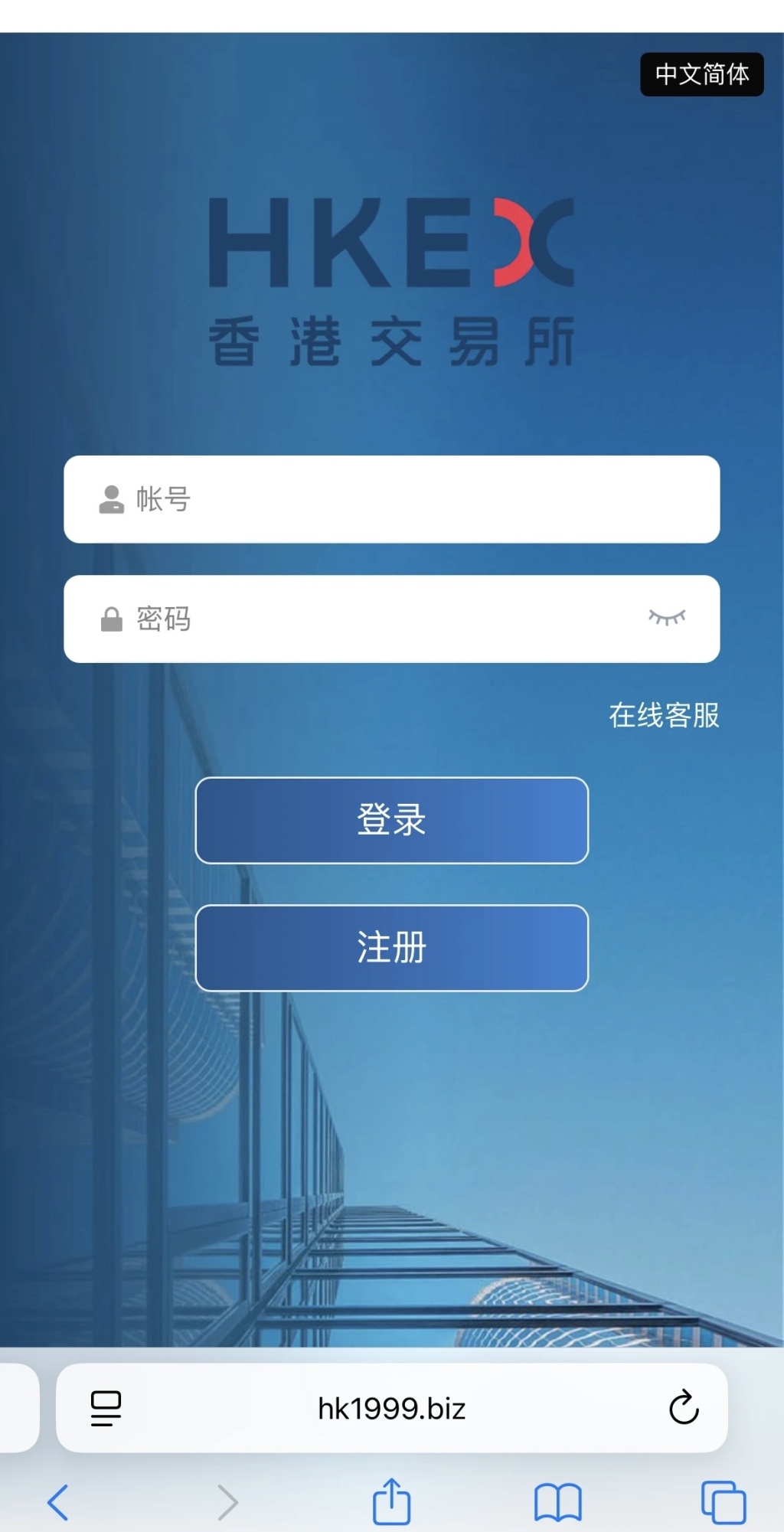Image resolution: width=784 pixels, height=1532 pixels.
Task: Open the 中文简体 language selector
Action: coord(701,74)
